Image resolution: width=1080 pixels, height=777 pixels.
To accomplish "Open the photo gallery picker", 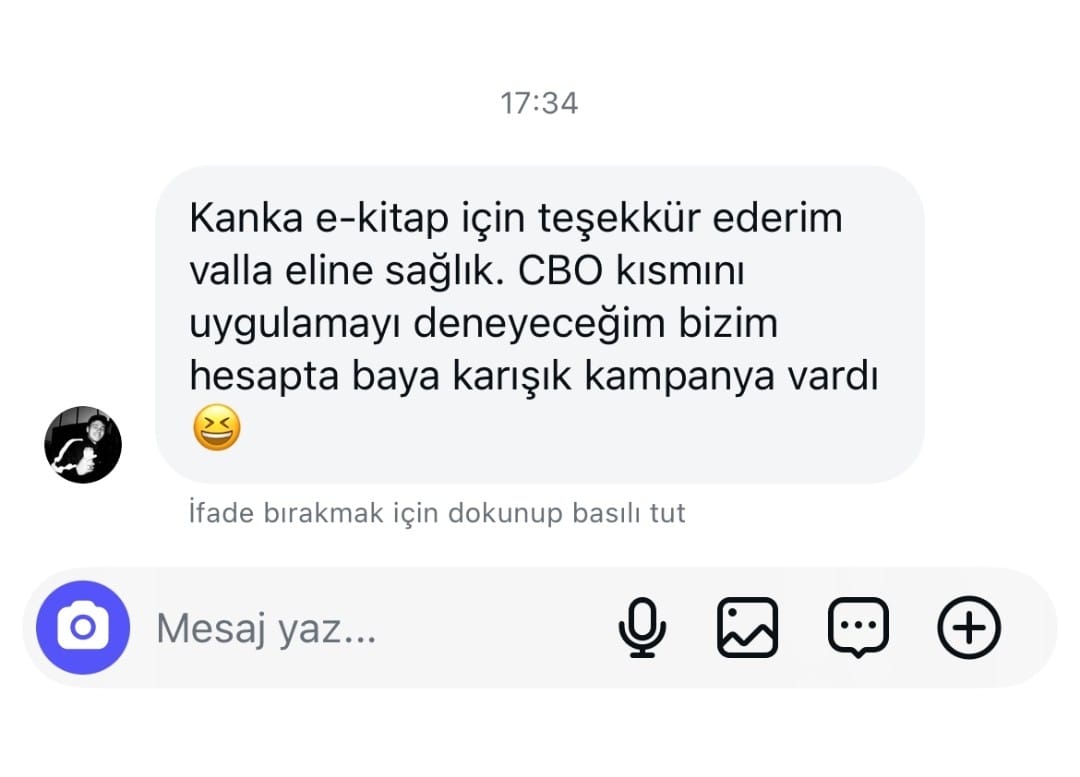I will point(748,628).
